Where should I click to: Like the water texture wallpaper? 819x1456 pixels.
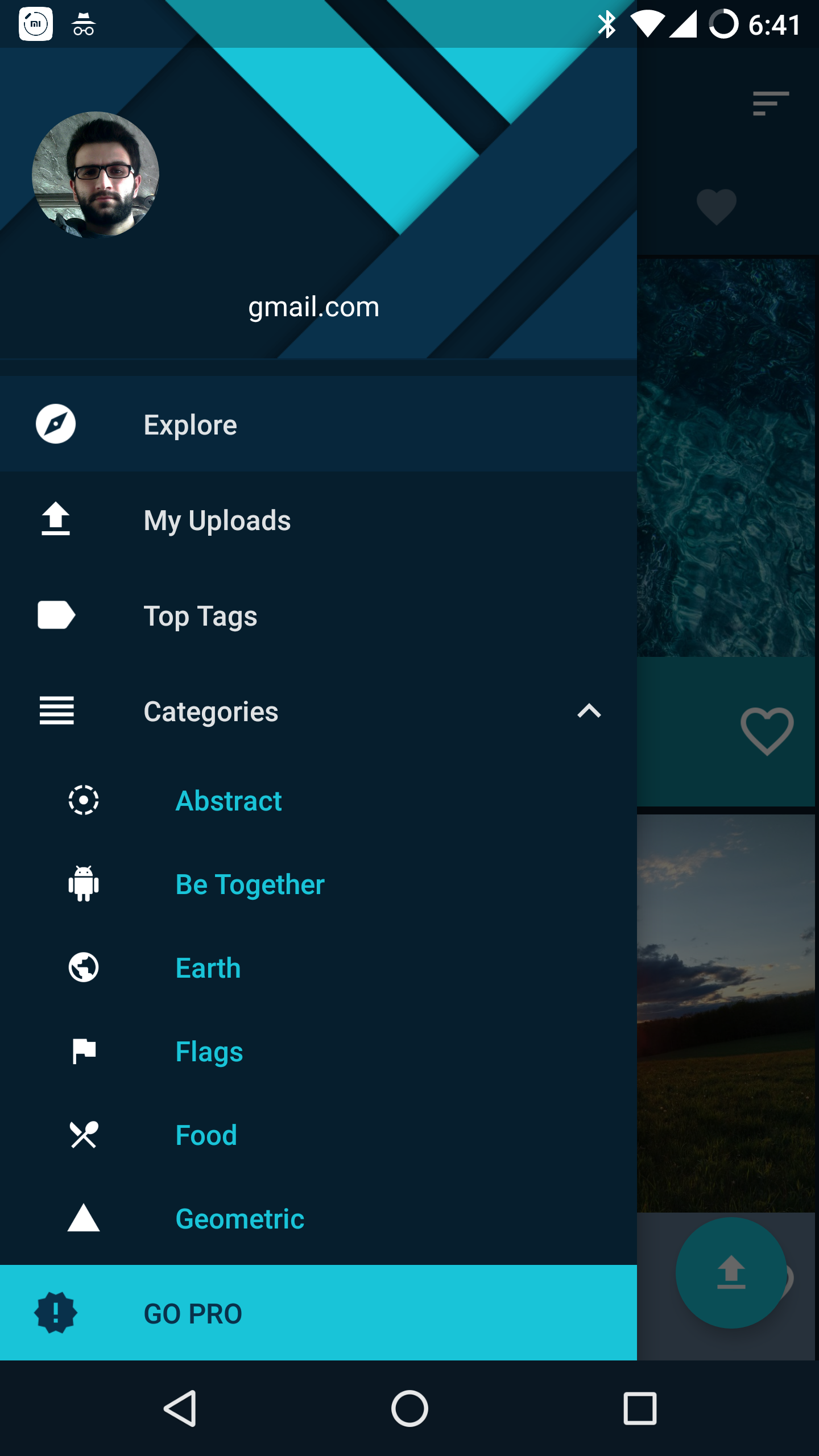[767, 731]
